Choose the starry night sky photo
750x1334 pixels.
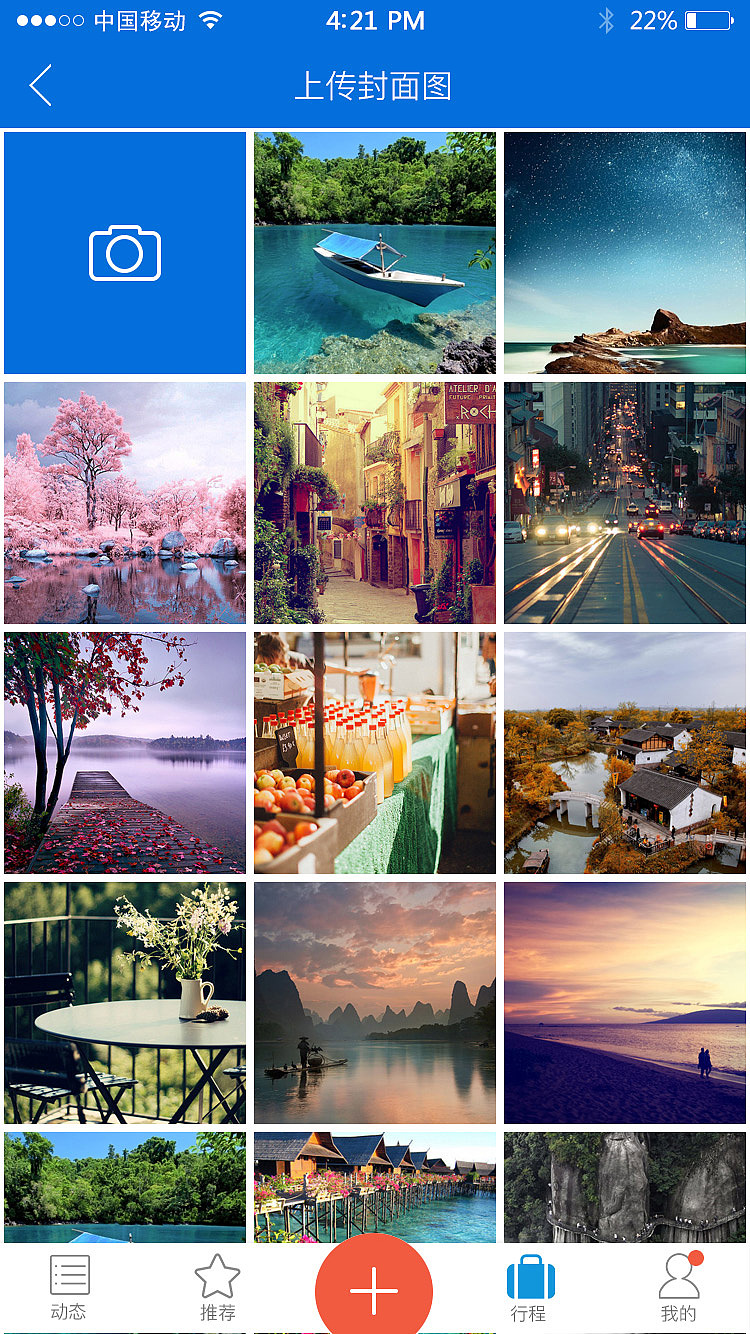click(624, 252)
